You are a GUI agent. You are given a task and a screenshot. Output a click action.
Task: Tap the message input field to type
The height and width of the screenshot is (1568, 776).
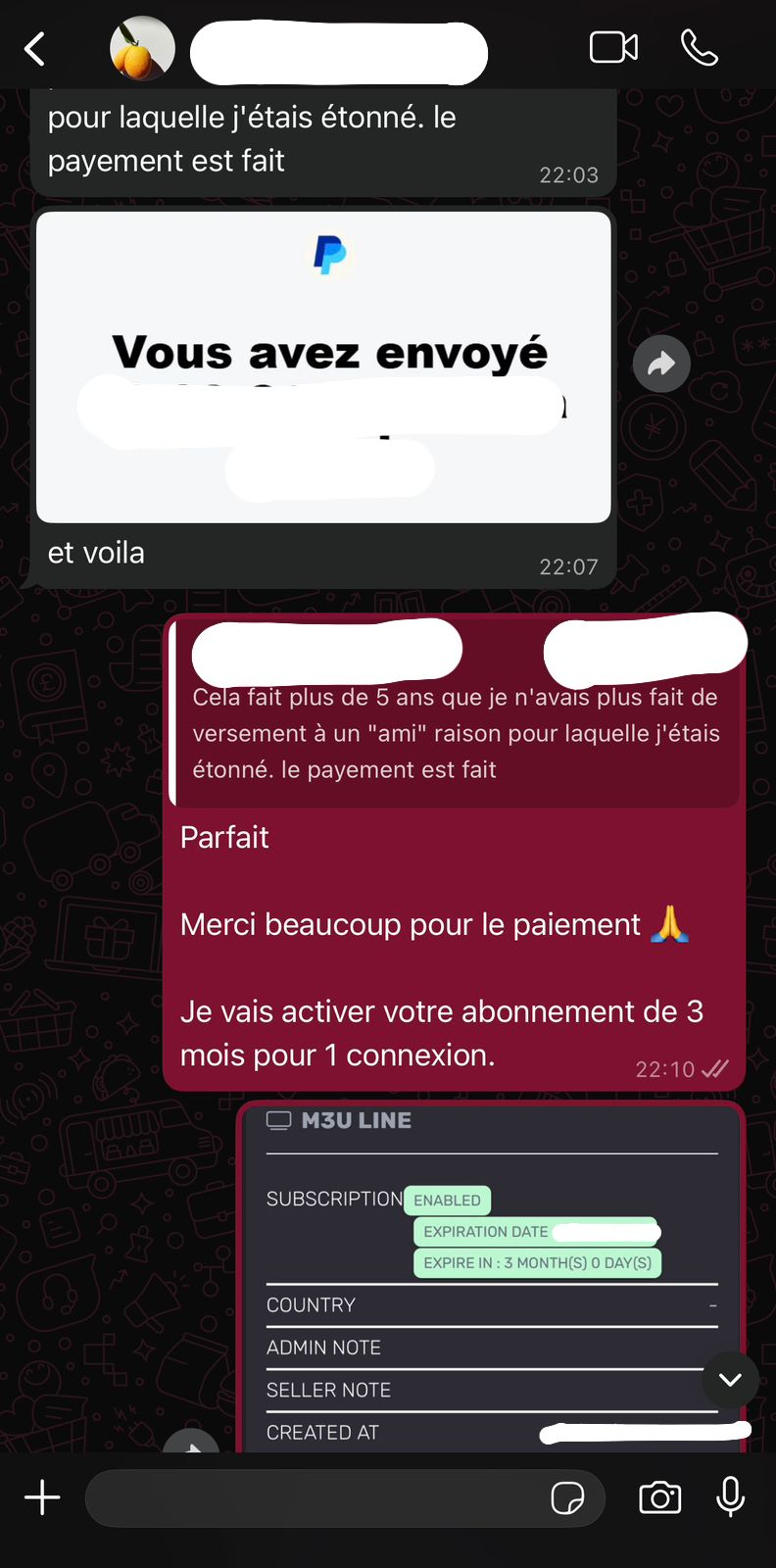coord(294,1498)
